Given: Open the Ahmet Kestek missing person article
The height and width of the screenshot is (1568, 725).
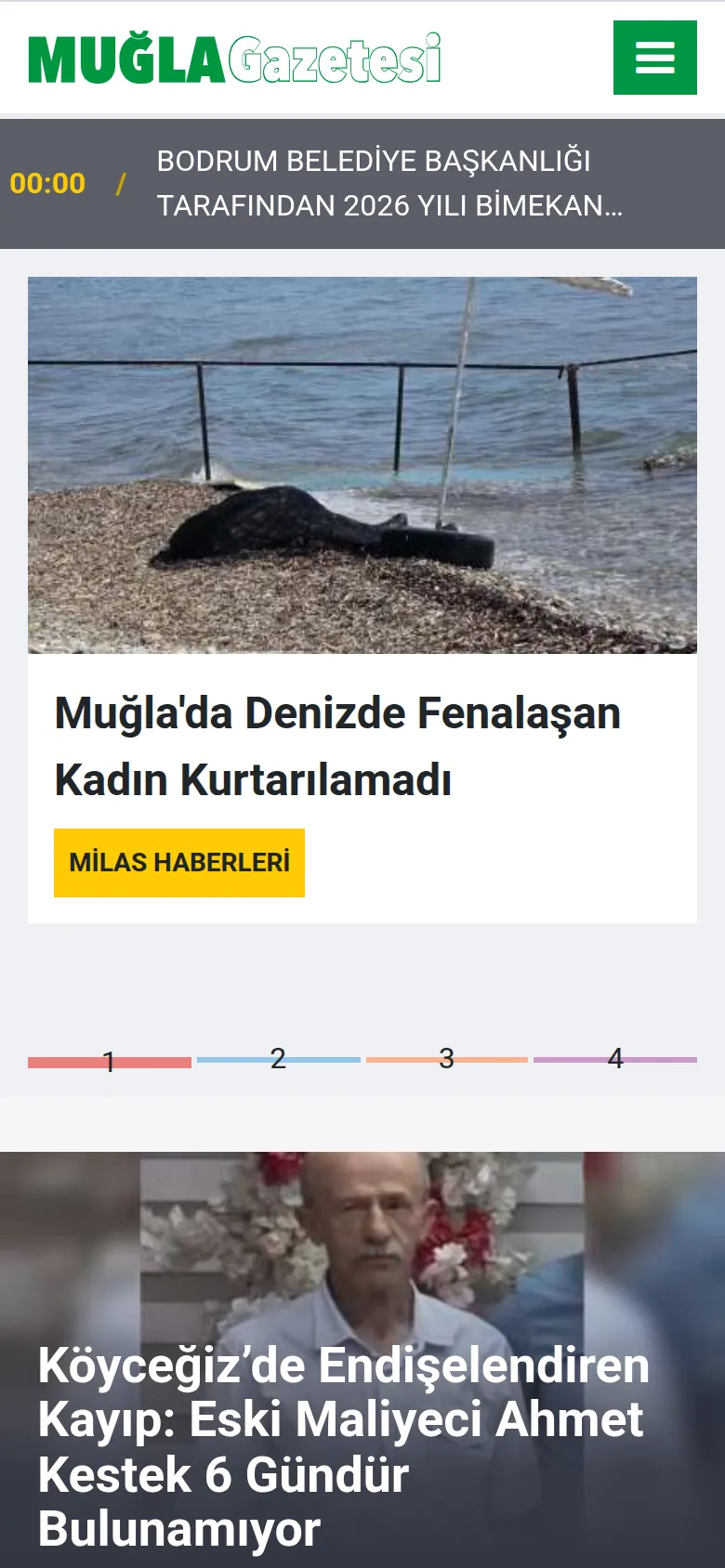Looking at the screenshot, I should click(x=344, y=1446).
